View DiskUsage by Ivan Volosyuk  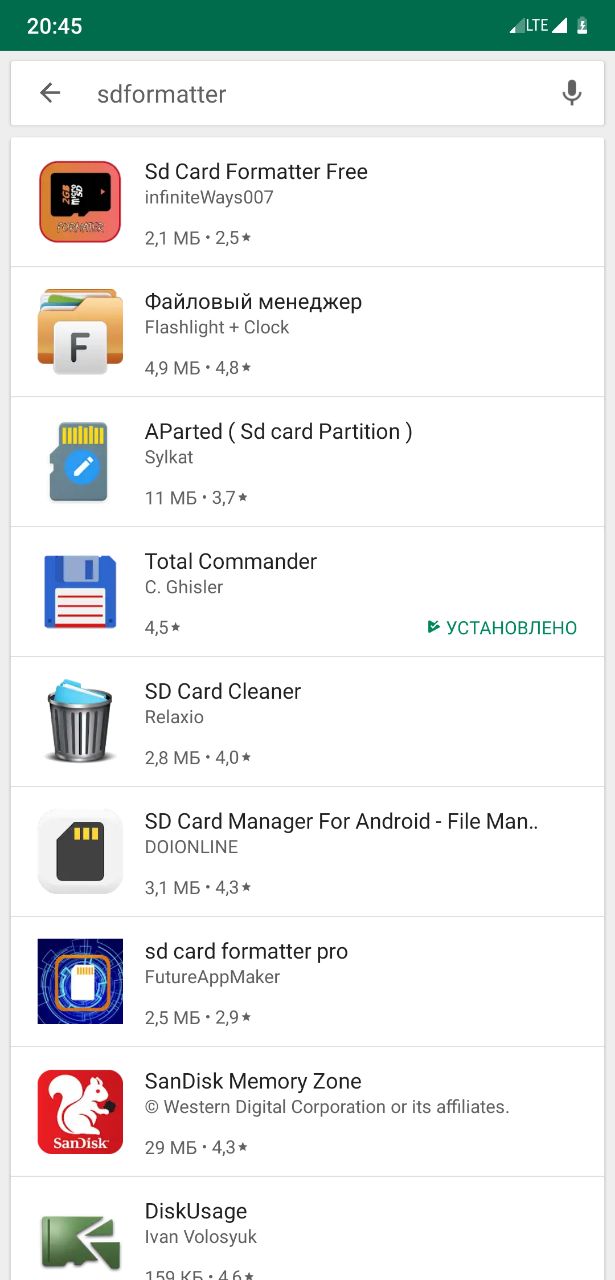point(307,1229)
